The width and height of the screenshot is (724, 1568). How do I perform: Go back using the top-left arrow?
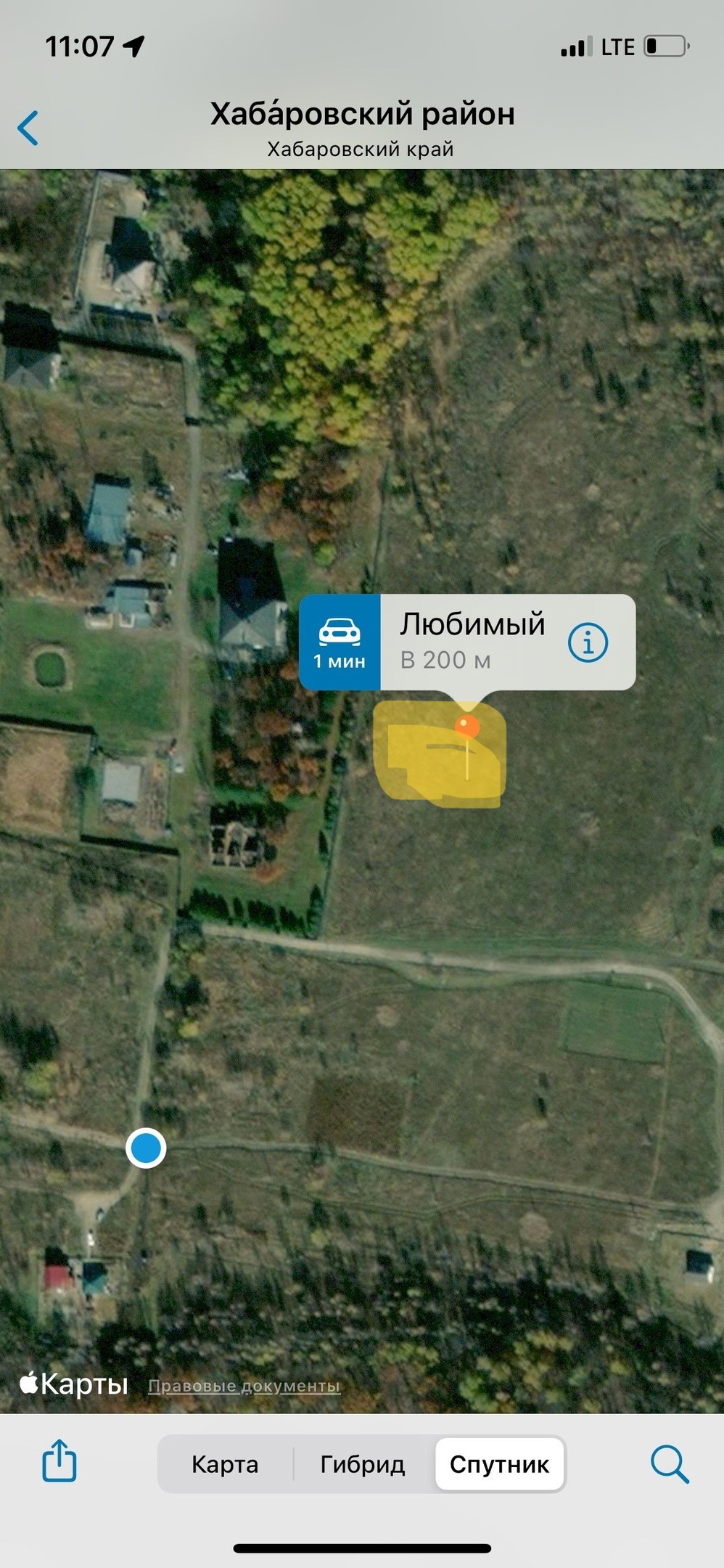(28, 128)
